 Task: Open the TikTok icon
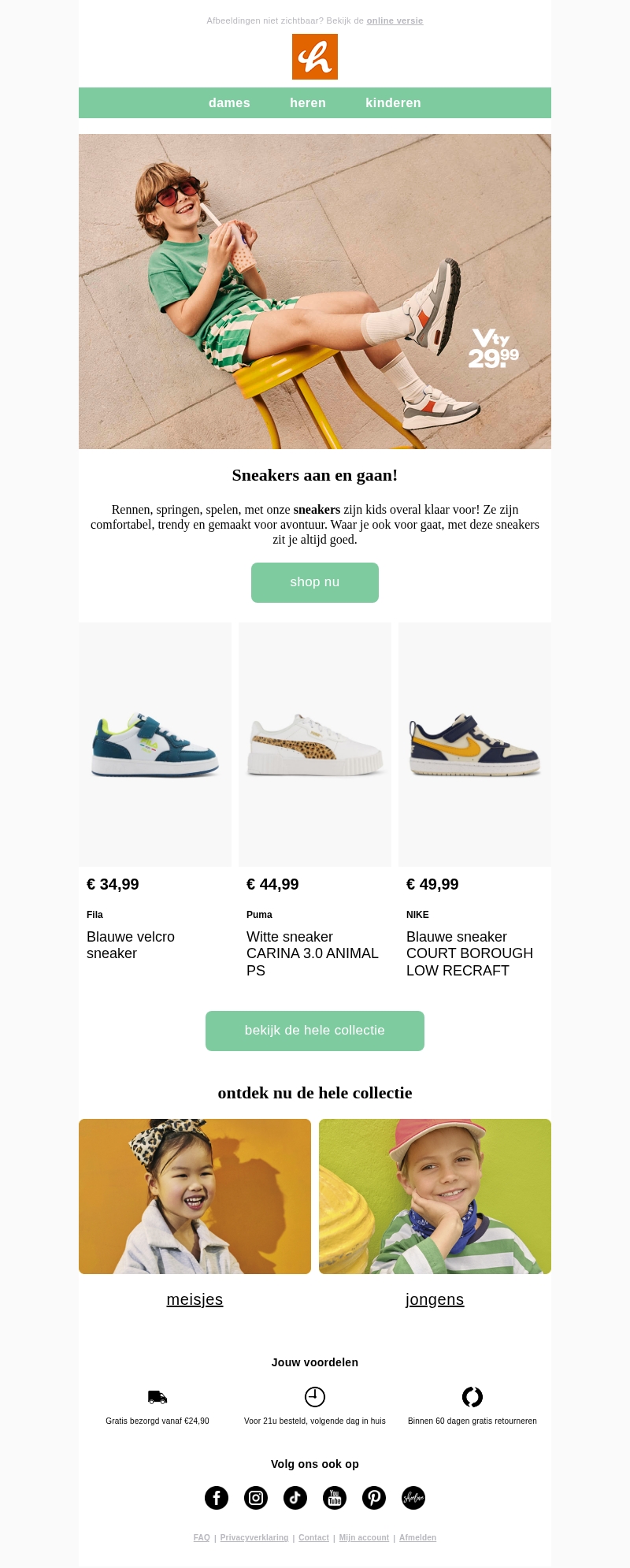(295, 1498)
